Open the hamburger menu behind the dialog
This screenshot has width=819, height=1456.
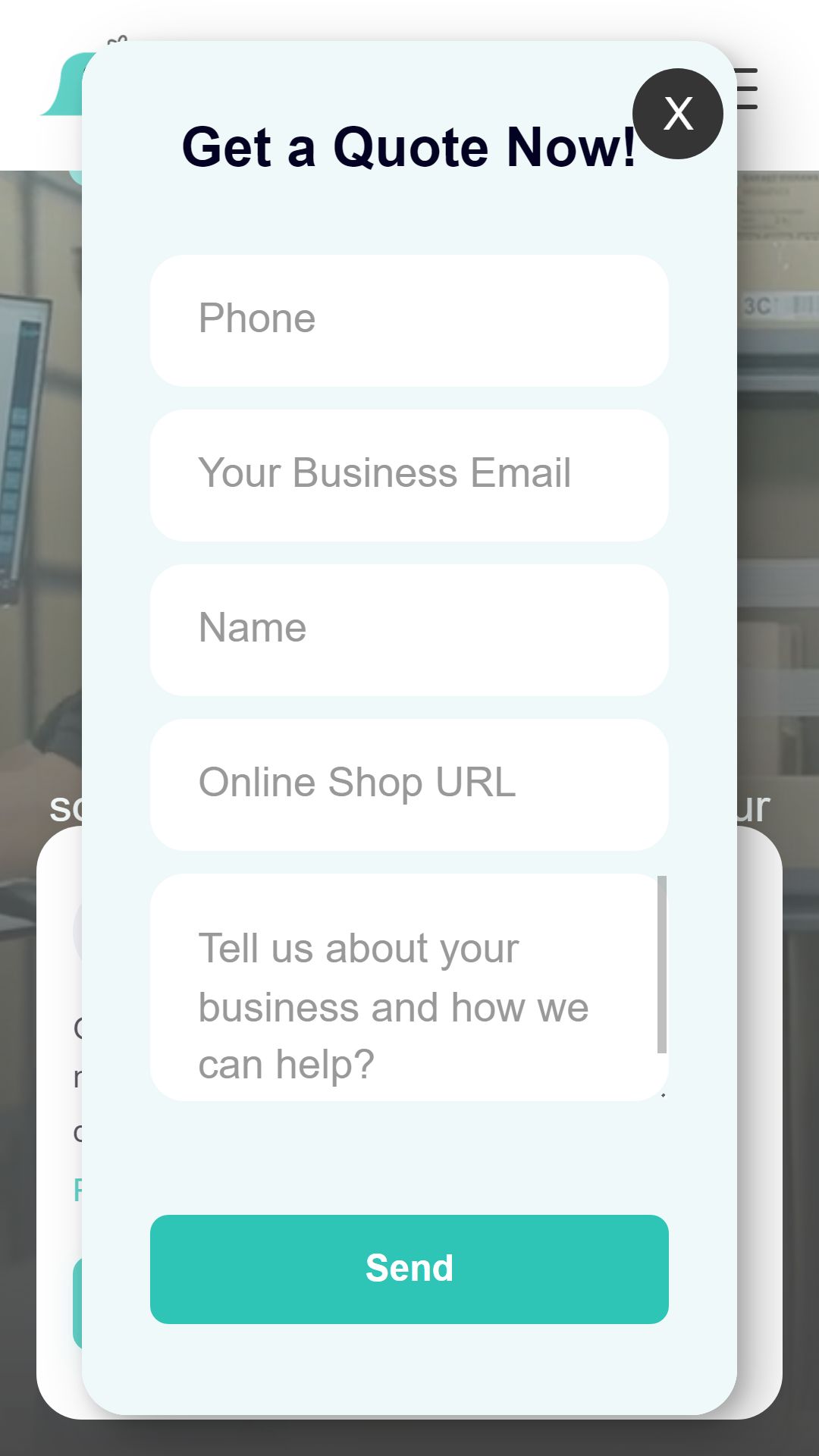point(748,89)
